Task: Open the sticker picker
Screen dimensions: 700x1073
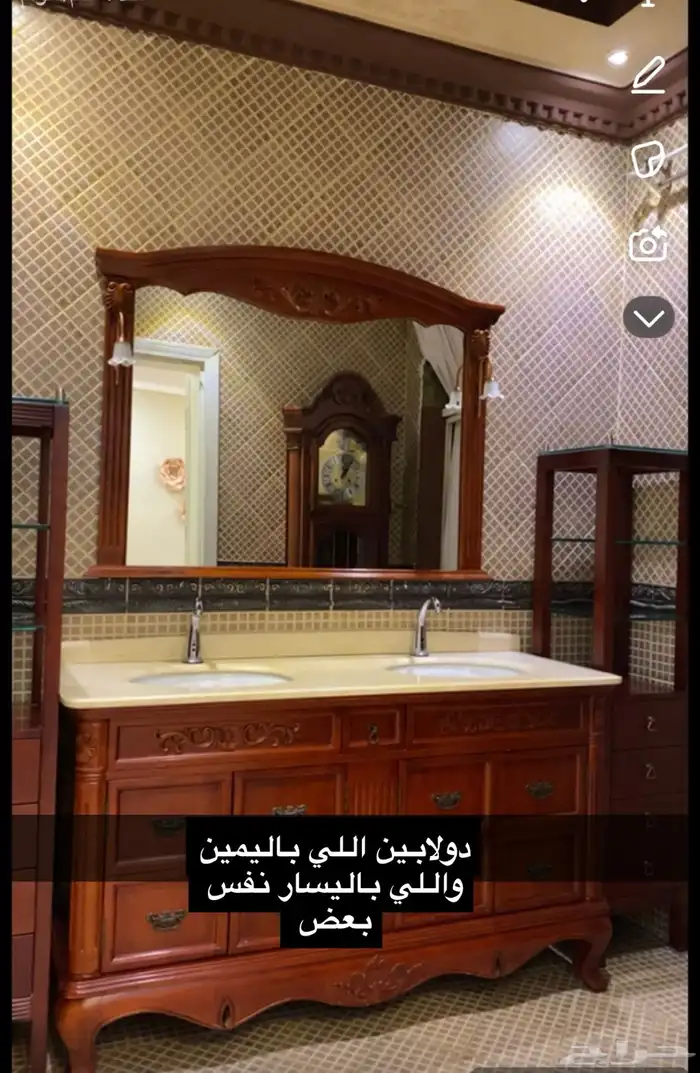Action: click(x=648, y=159)
